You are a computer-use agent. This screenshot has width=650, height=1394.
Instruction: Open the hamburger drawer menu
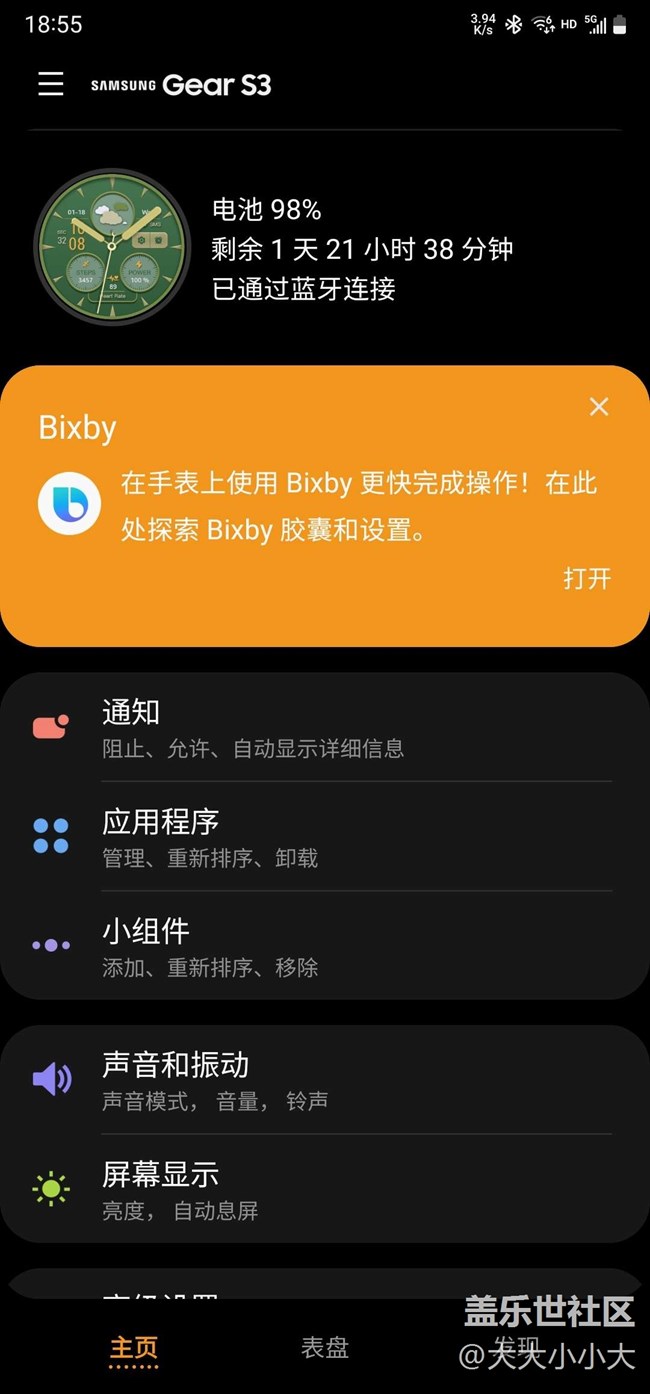click(x=51, y=84)
